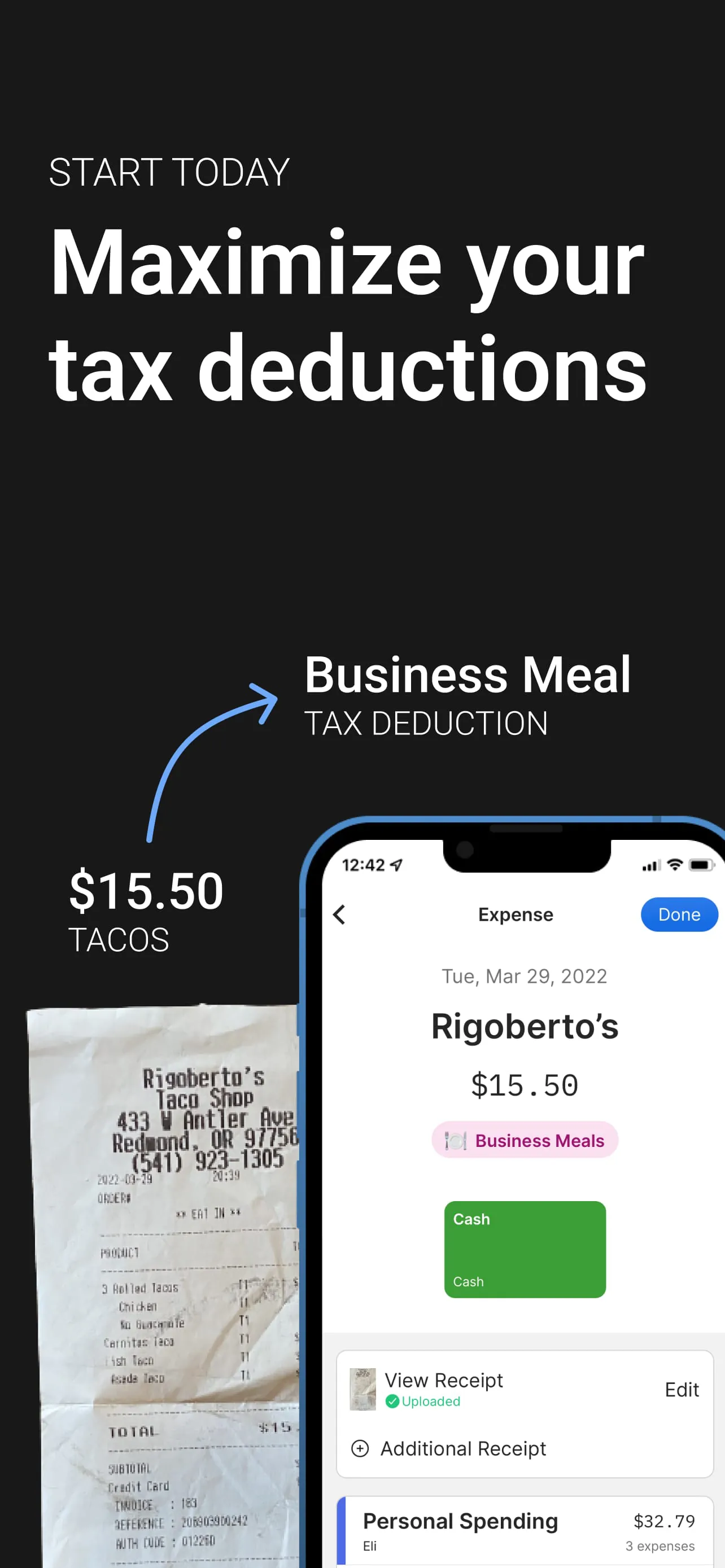Click the plus icon beside Additional Receipt
The width and height of the screenshot is (725, 1568).
(360, 1449)
